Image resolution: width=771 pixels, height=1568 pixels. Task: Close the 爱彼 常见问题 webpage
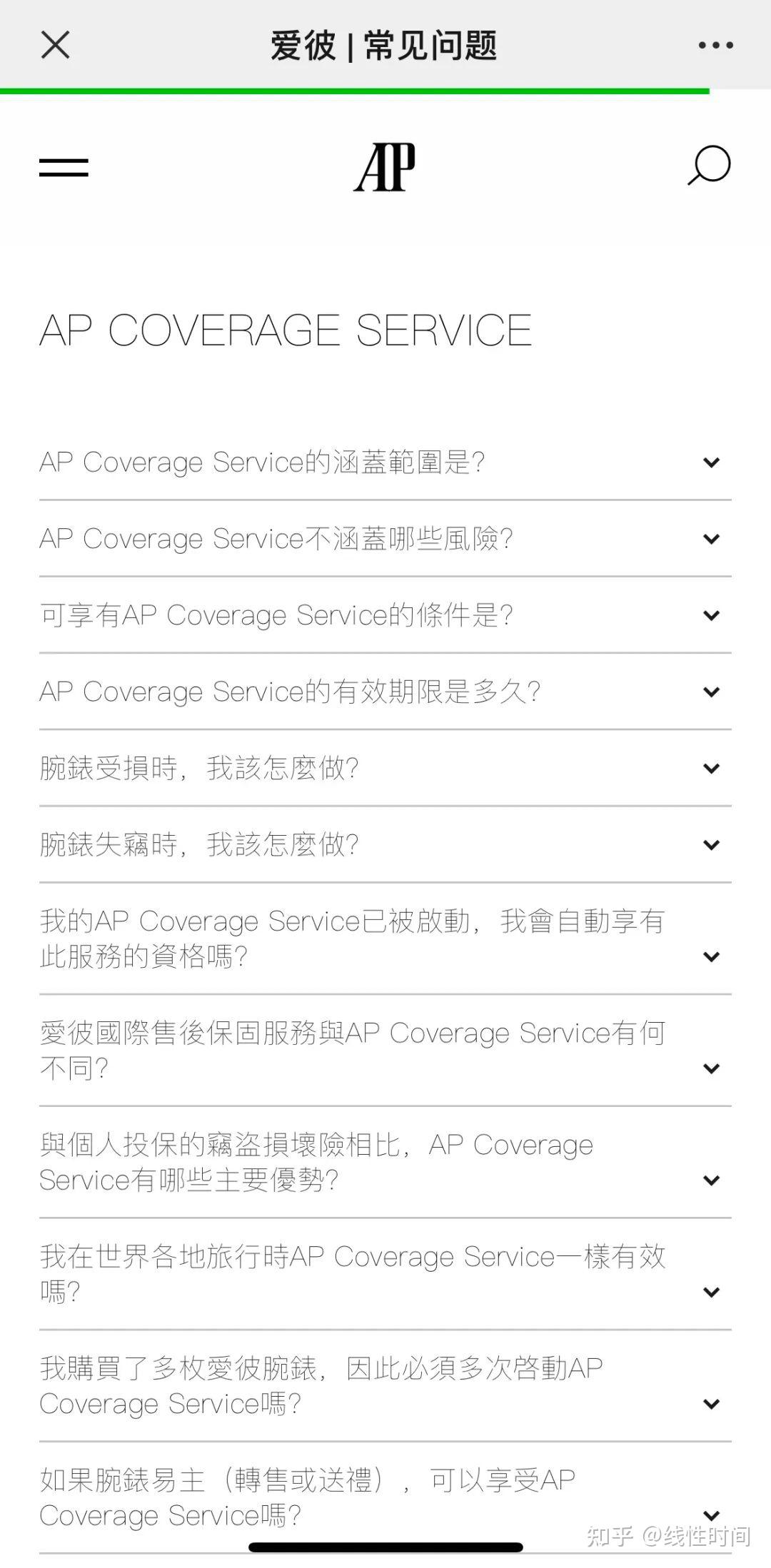coord(55,45)
